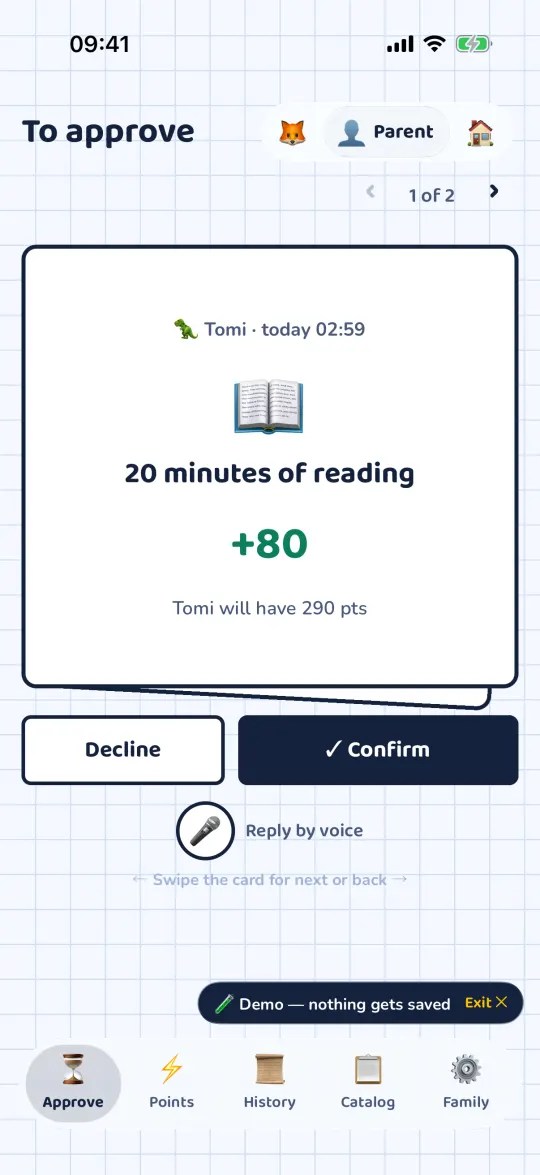
Task: Open the Catalog tab
Action: 368,1083
